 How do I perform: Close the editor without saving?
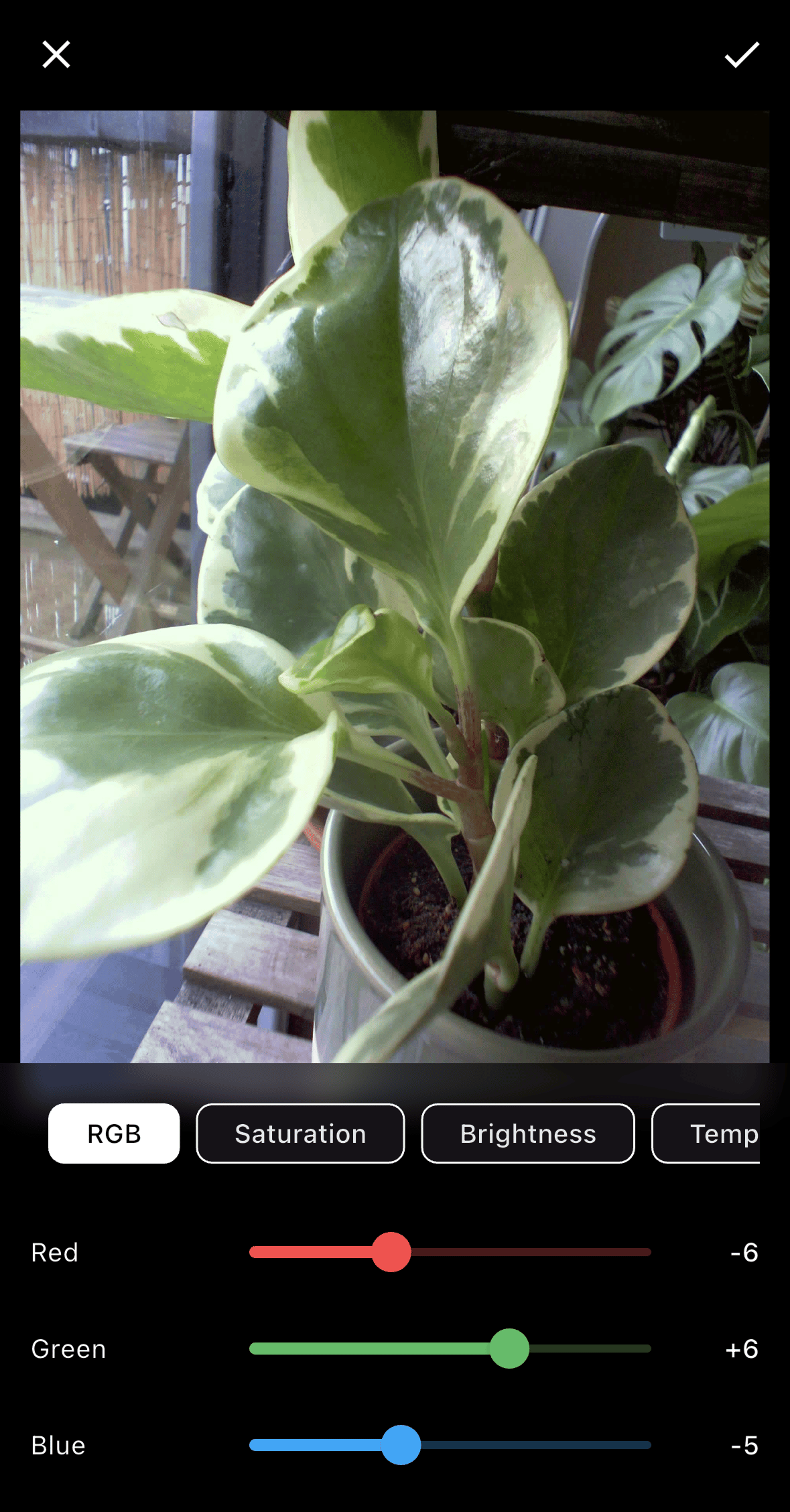[56, 54]
